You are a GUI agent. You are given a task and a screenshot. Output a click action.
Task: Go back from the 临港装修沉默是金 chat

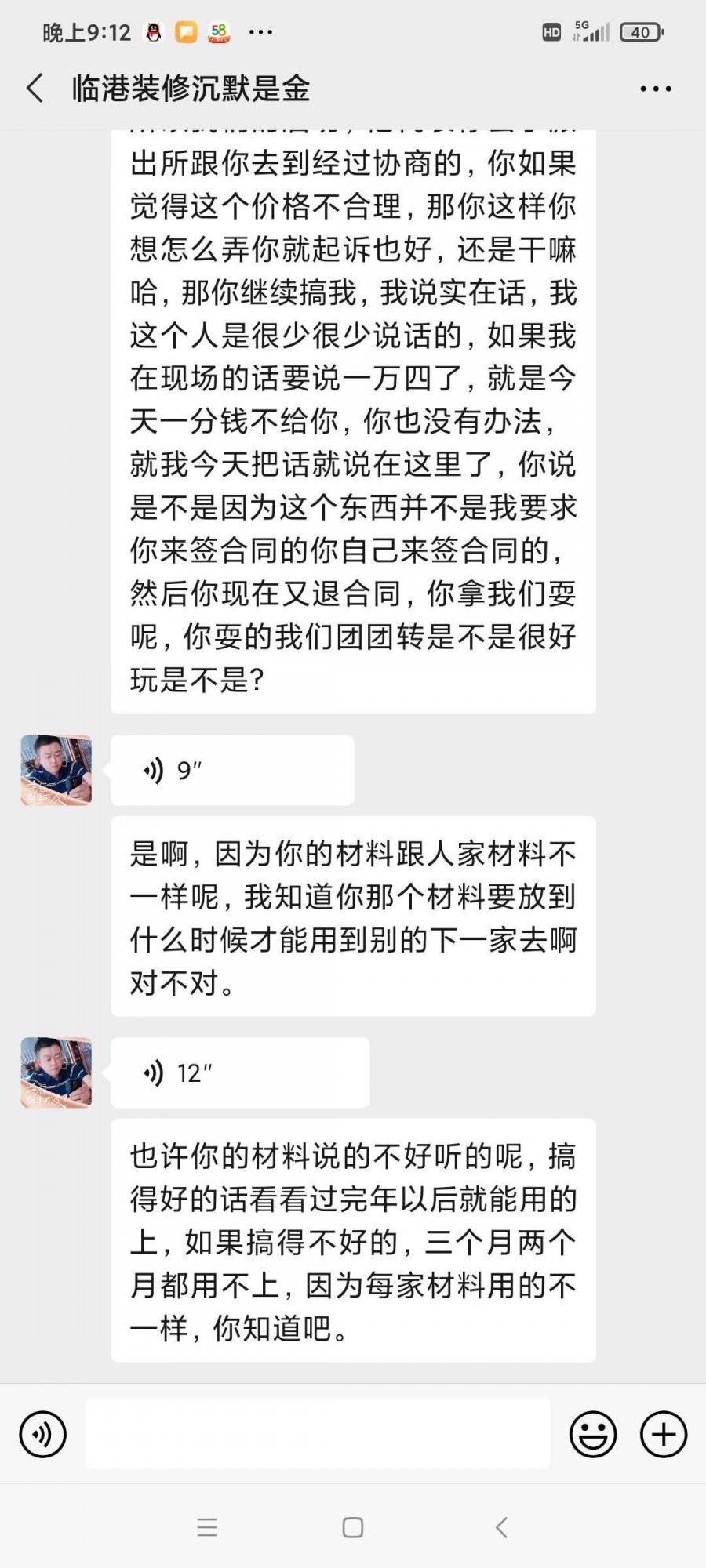pos(35,88)
